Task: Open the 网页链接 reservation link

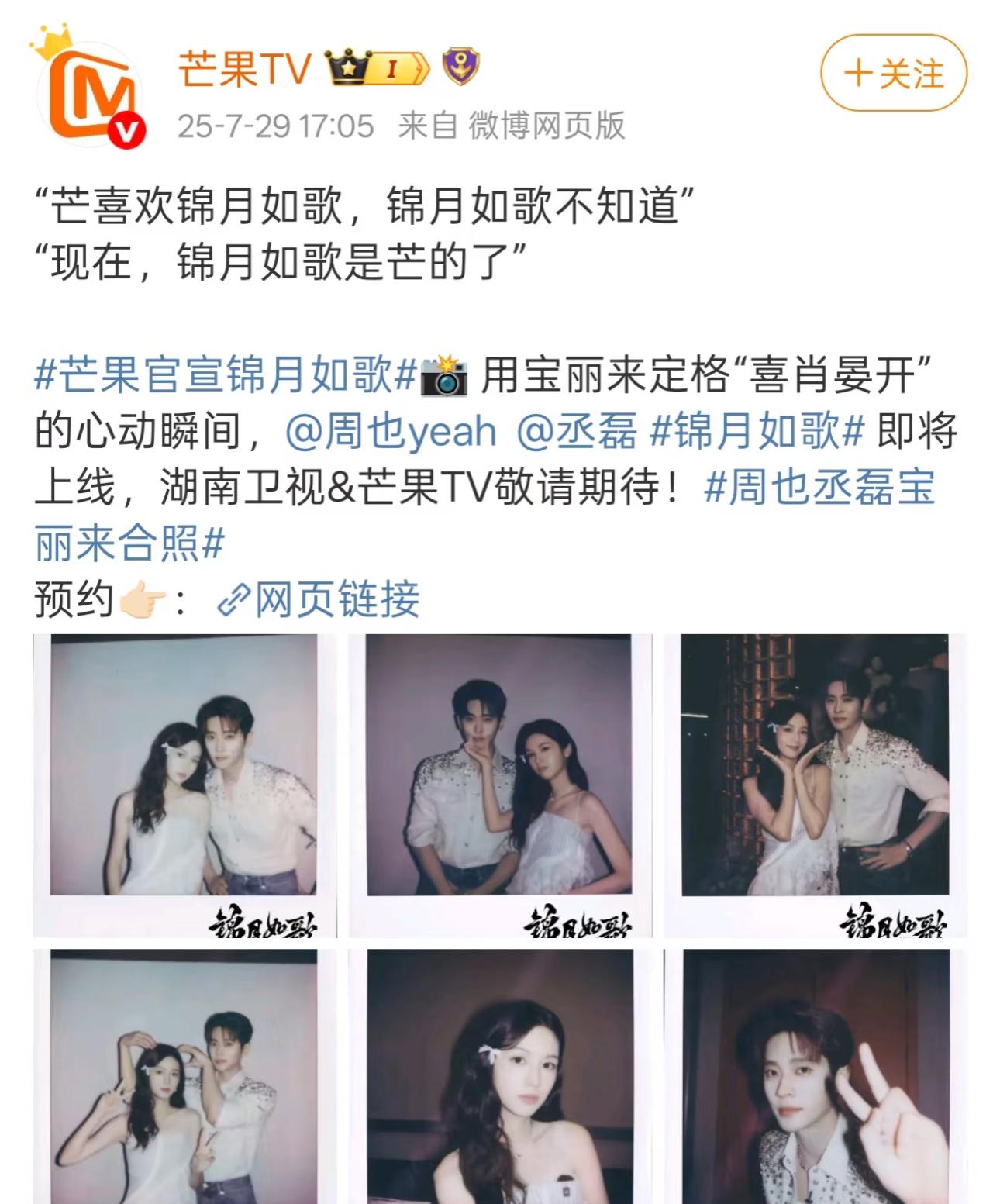Action: tap(319, 599)
